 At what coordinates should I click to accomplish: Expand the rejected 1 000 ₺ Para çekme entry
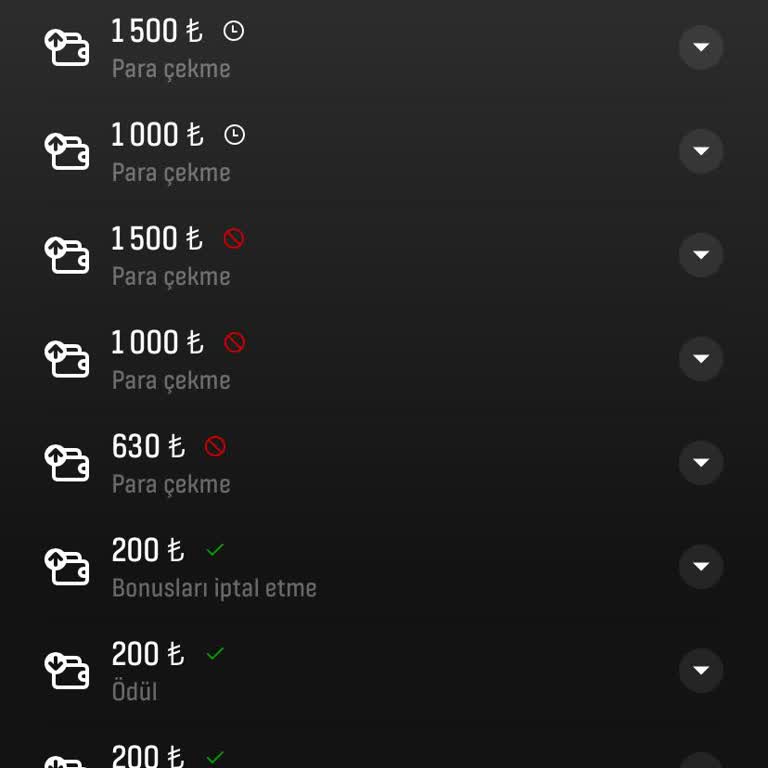[701, 359]
